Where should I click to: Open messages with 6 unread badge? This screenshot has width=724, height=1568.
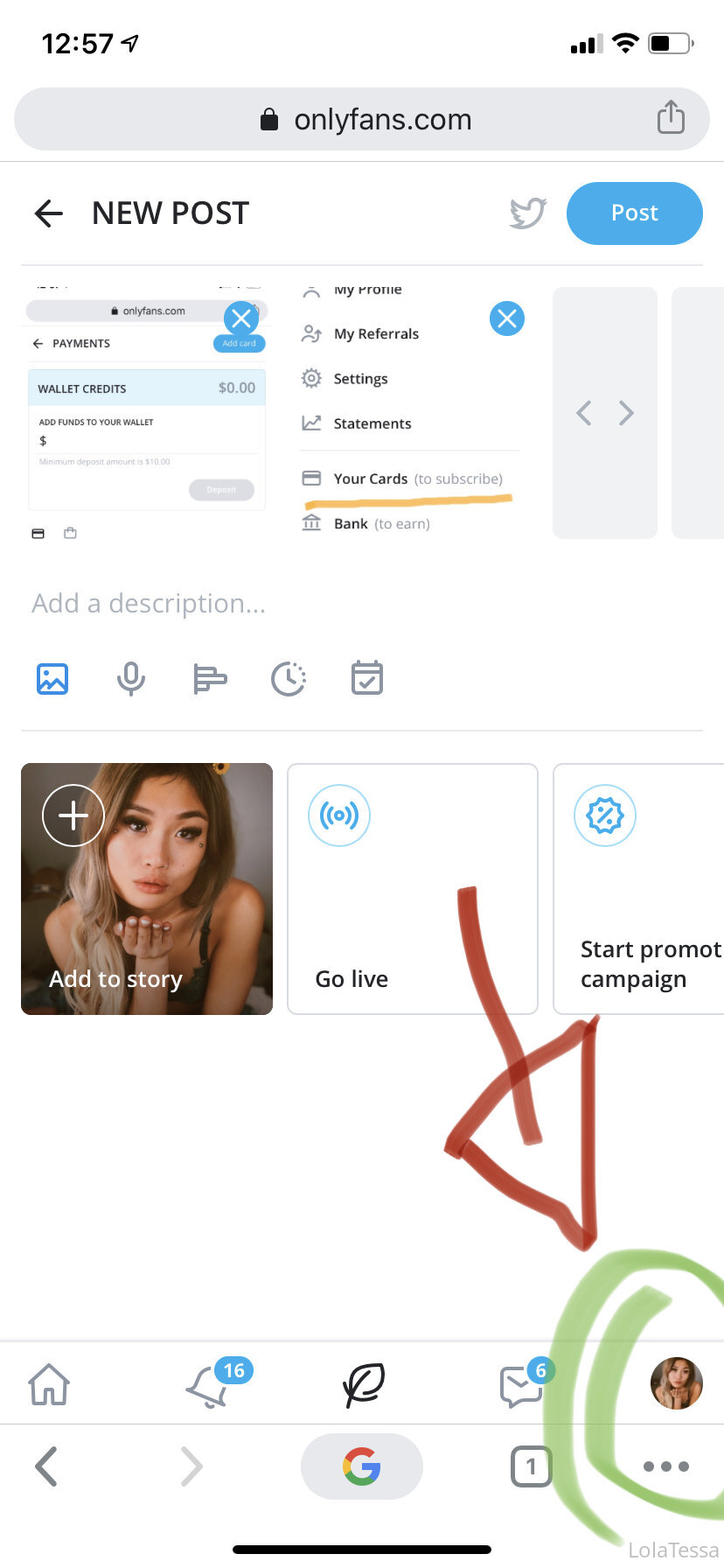521,1387
